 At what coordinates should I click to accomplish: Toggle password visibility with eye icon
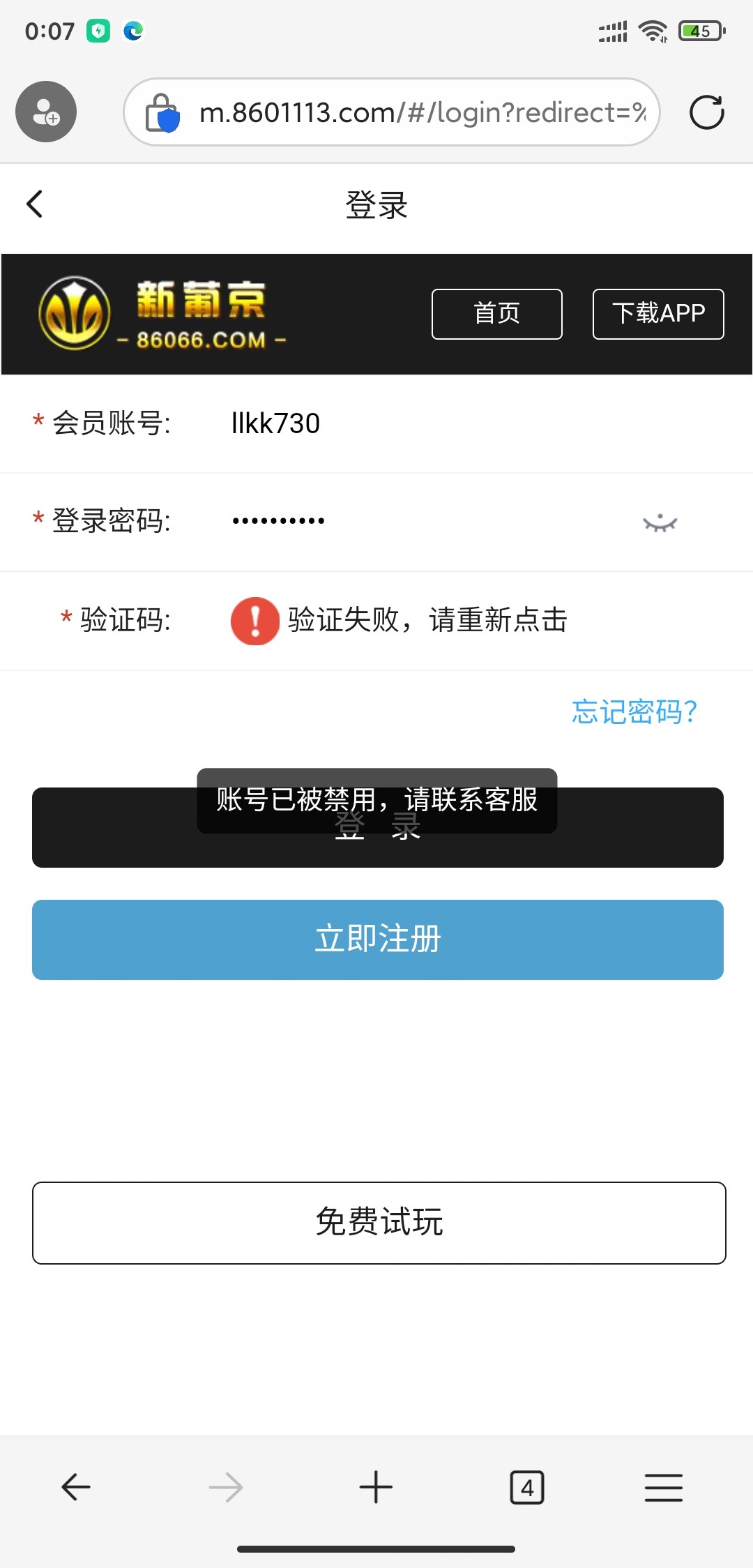660,522
